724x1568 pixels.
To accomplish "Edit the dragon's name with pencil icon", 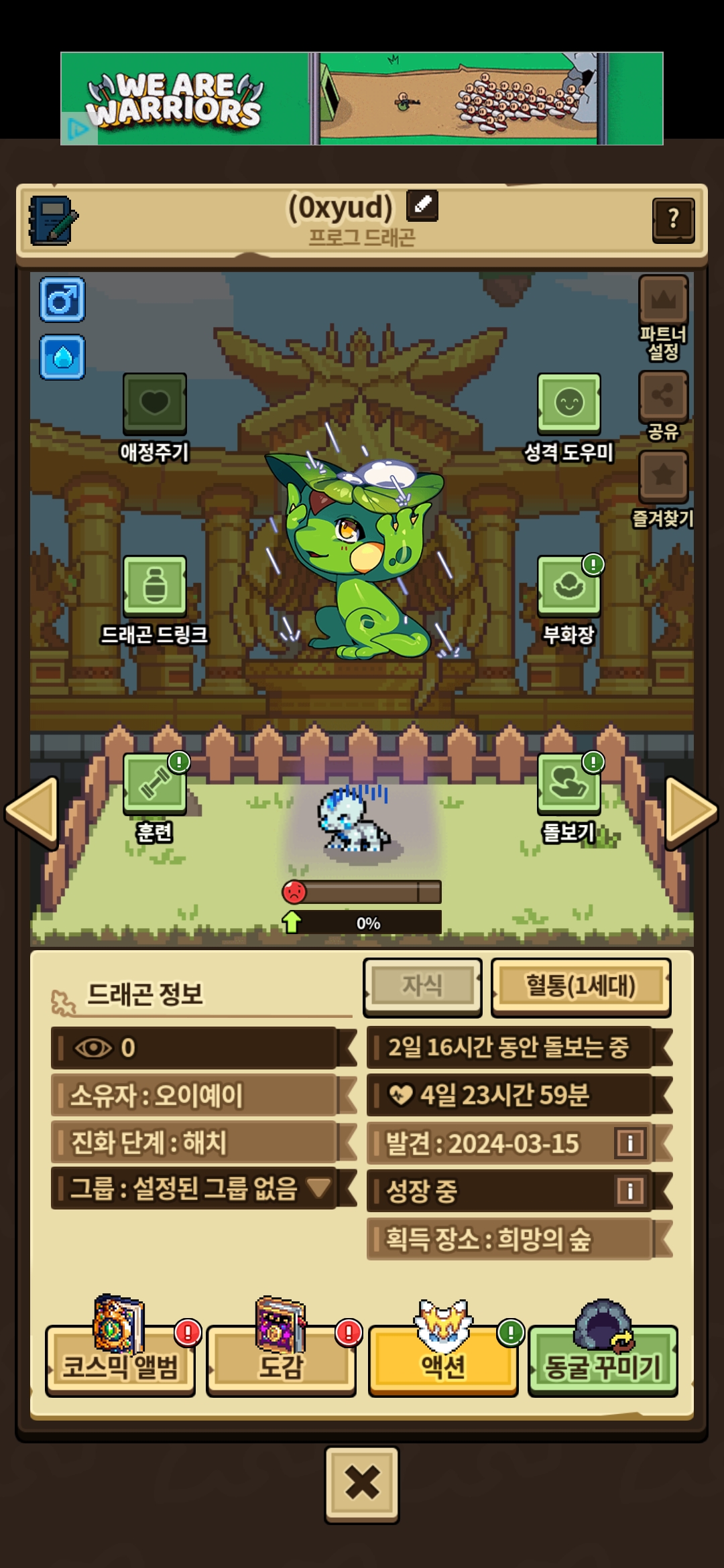I will click(x=422, y=206).
